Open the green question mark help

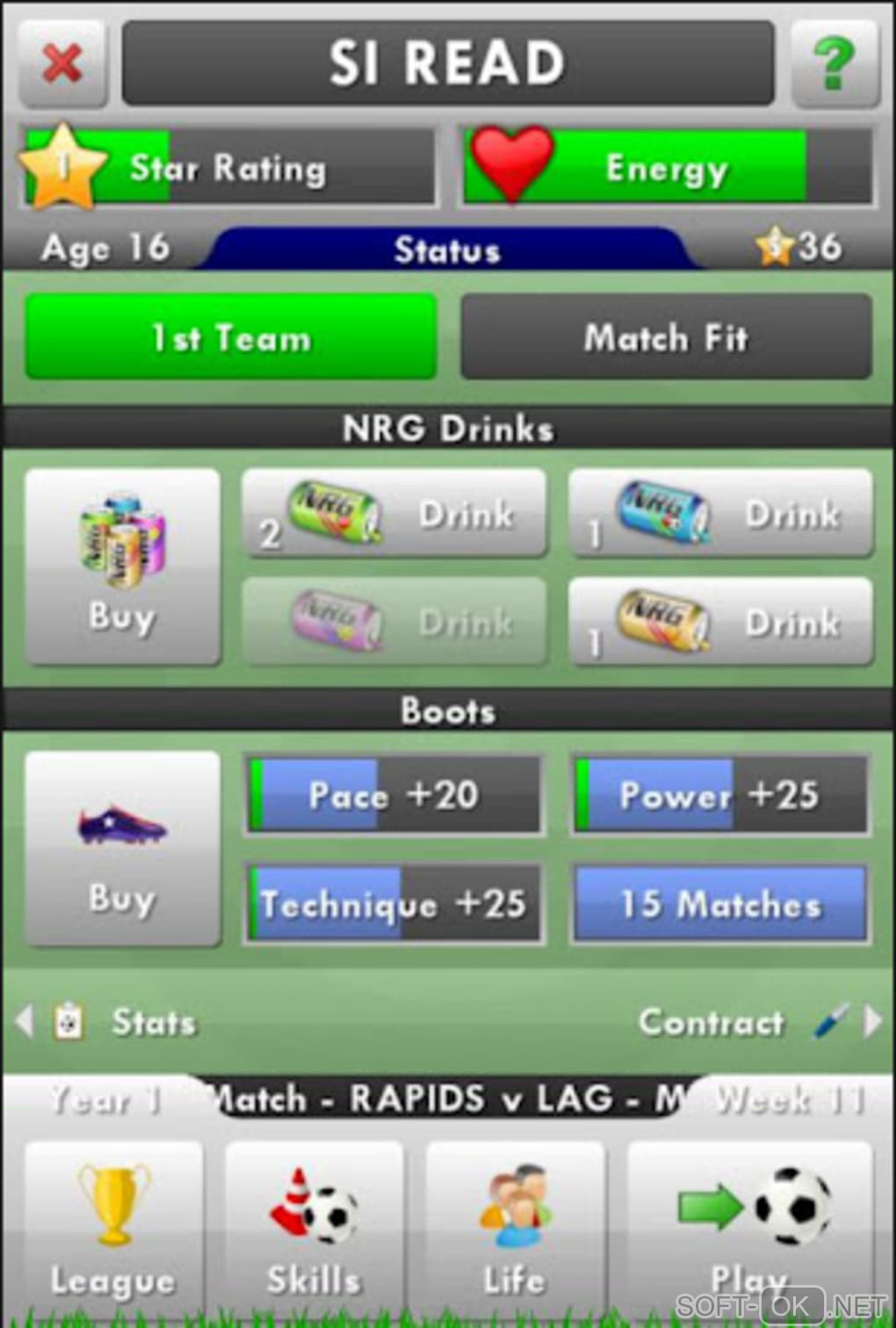(x=835, y=64)
